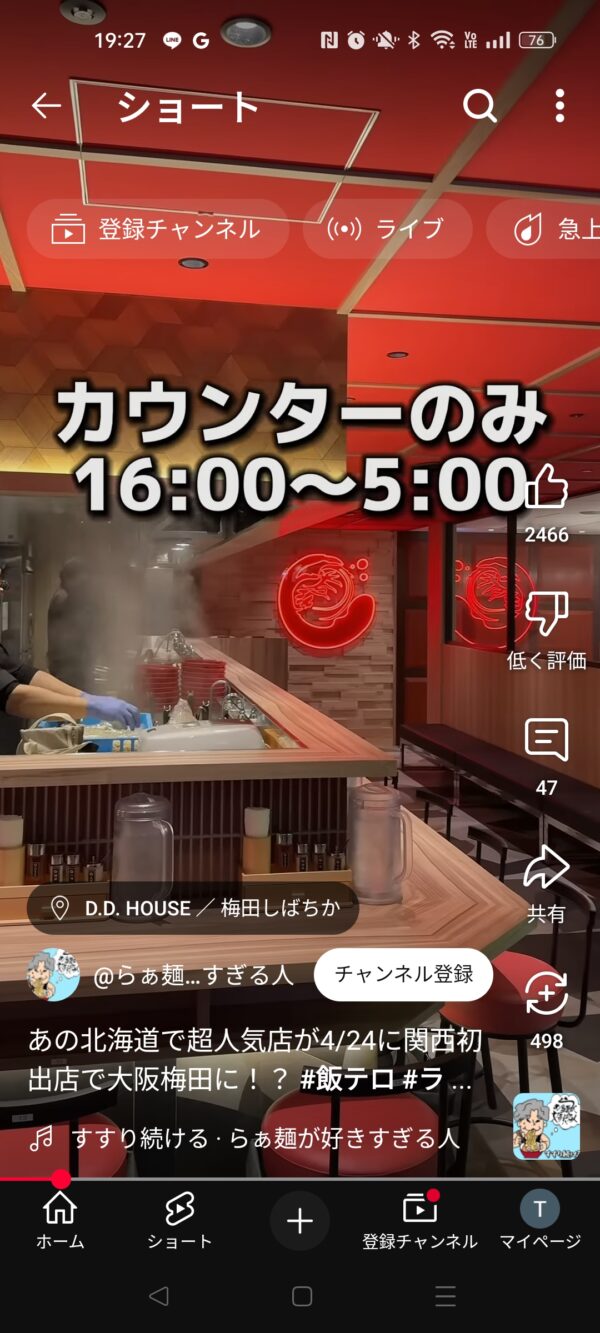The width and height of the screenshot is (600, 1333).
Task: Switch to the bottom 登録チャンネル tab
Action: coord(419,1220)
